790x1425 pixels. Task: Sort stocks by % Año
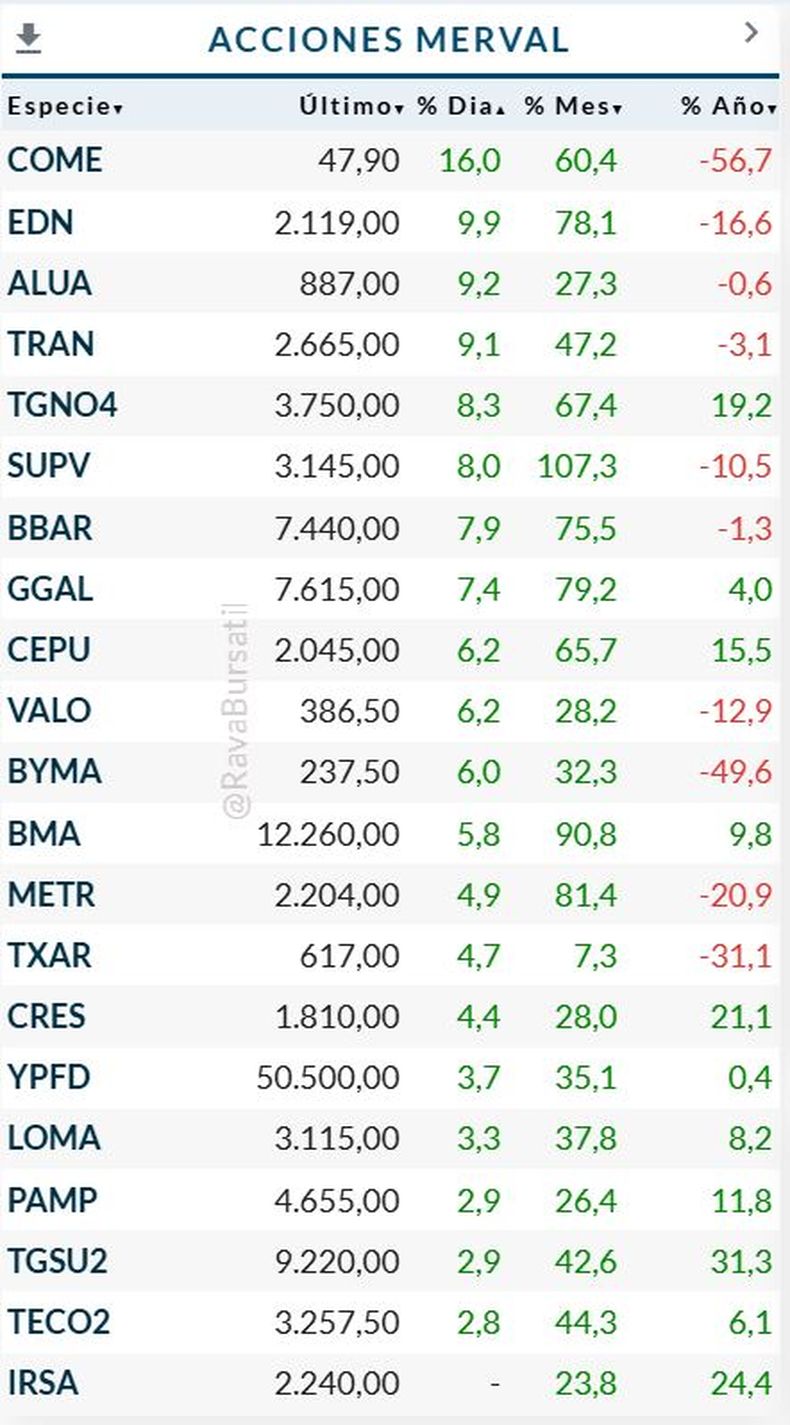728,107
